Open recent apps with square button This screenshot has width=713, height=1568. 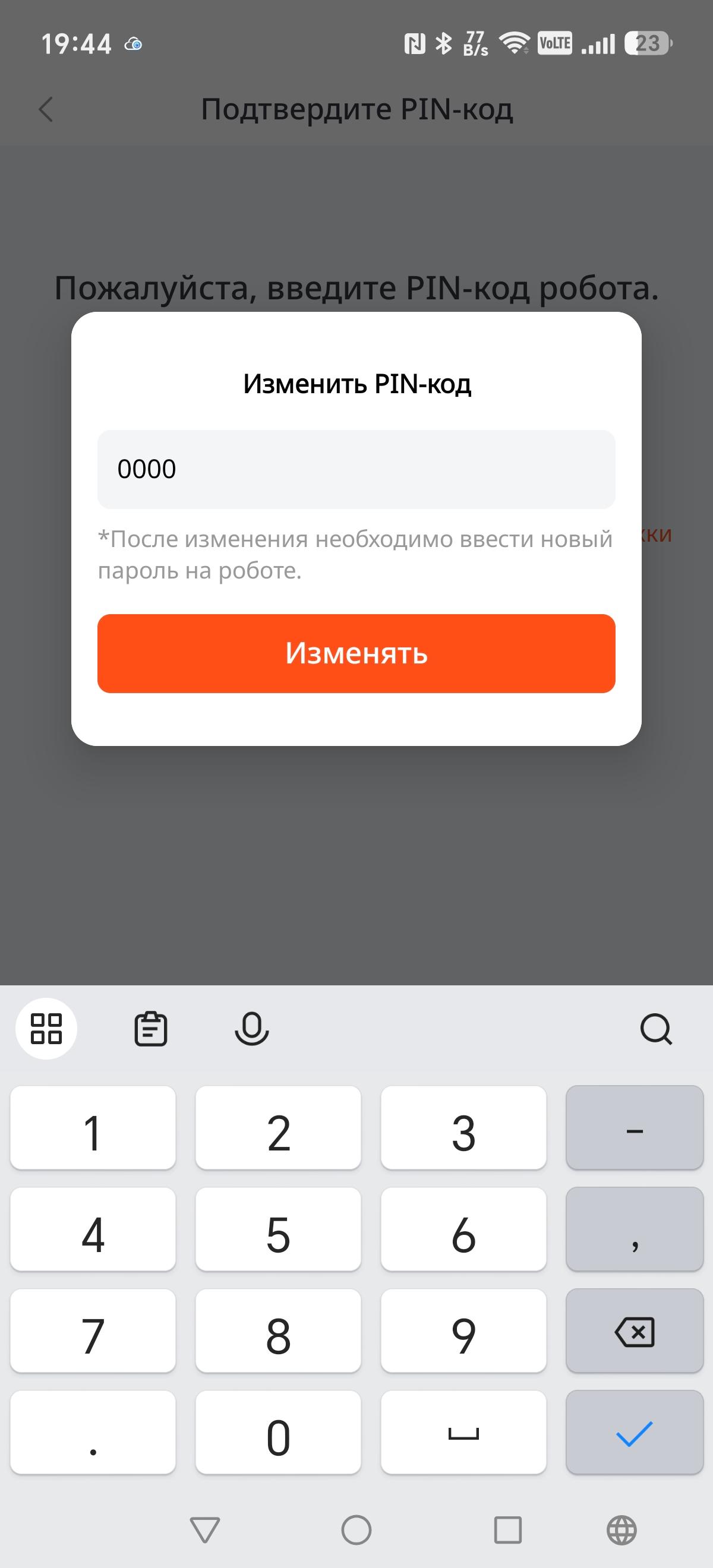(x=508, y=1529)
